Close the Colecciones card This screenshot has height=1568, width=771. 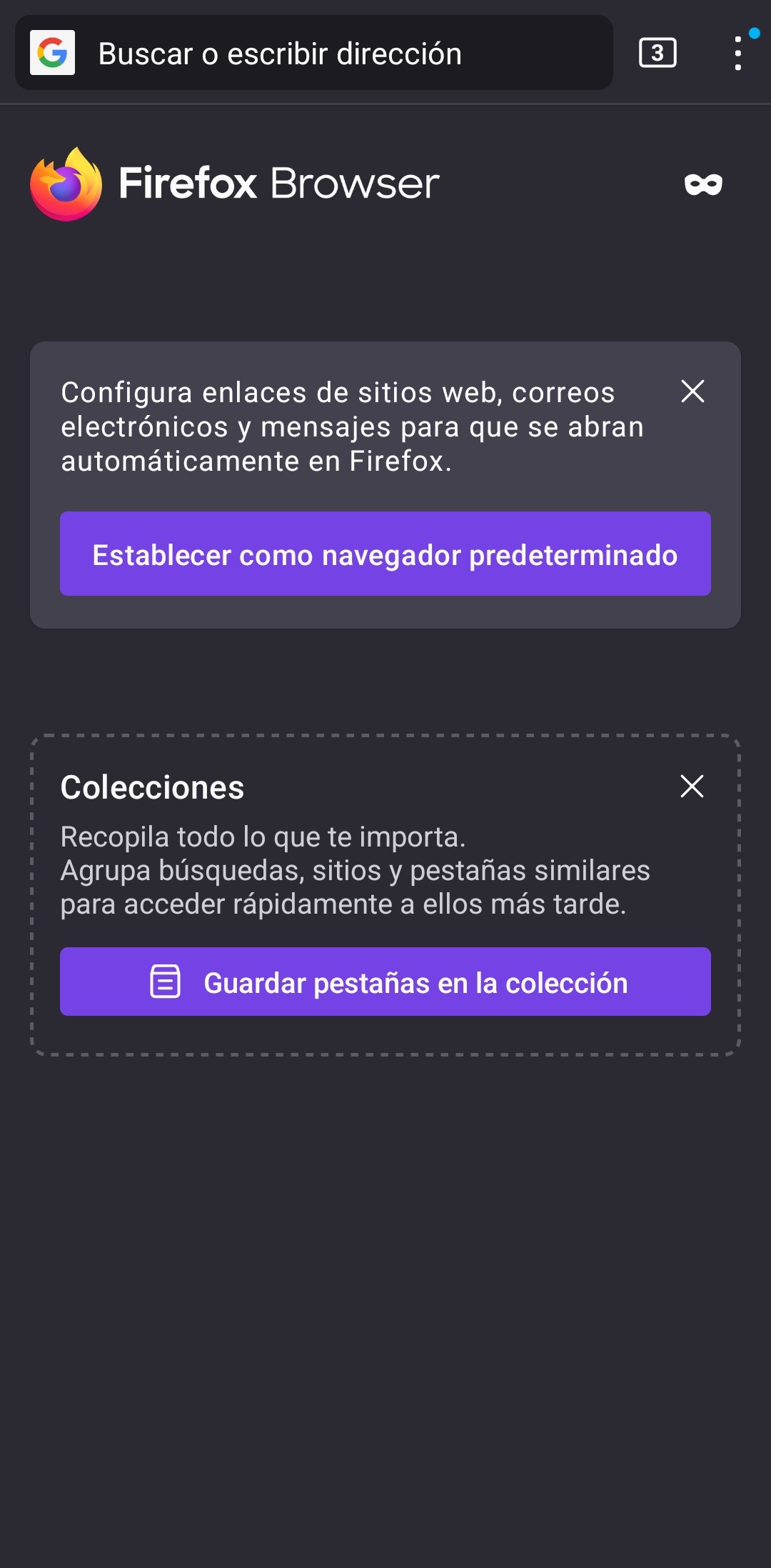click(x=692, y=786)
